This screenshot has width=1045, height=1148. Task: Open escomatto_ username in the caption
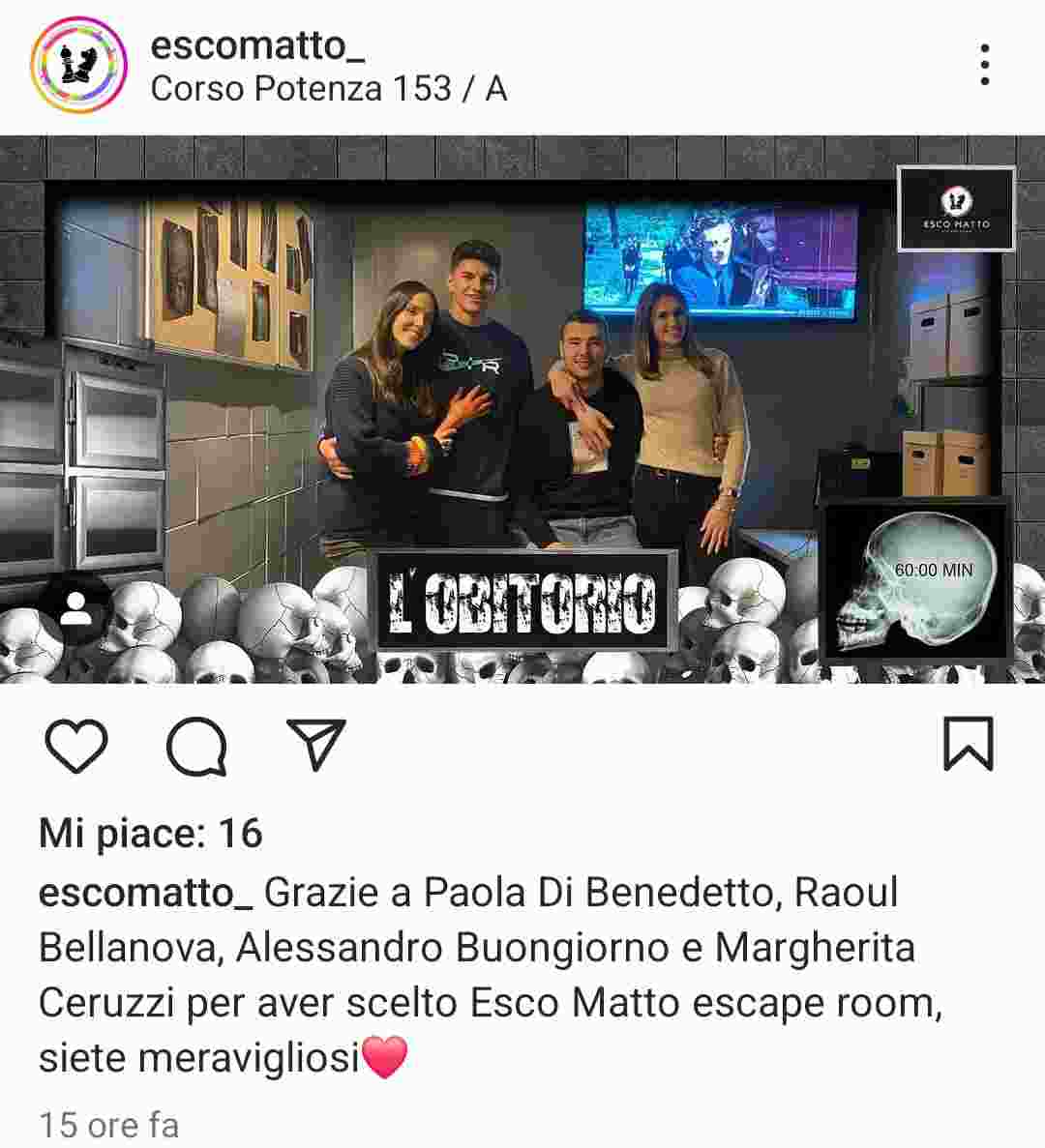pyautogui.click(x=145, y=892)
